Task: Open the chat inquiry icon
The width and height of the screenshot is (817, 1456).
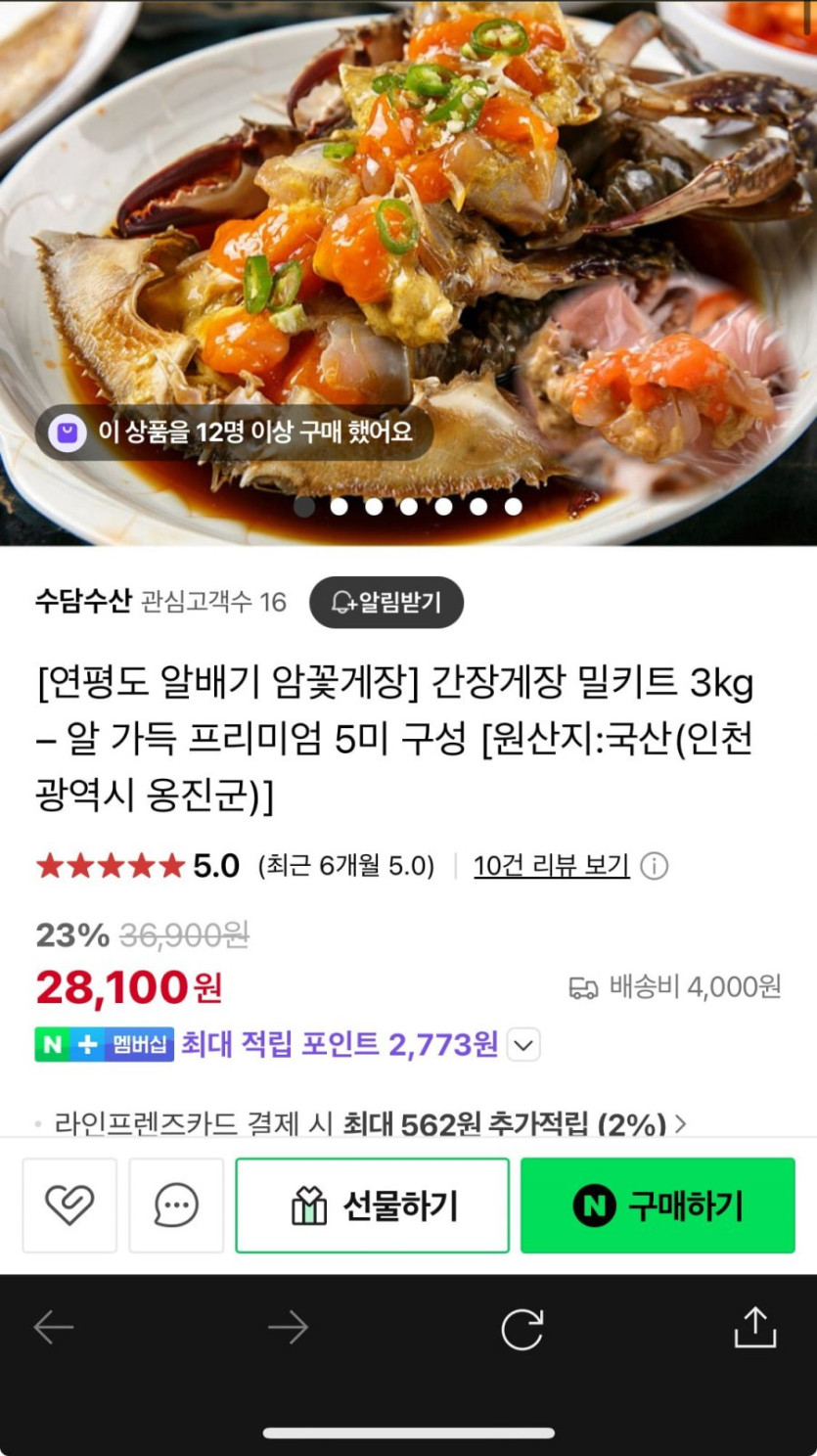Action: [176, 1206]
